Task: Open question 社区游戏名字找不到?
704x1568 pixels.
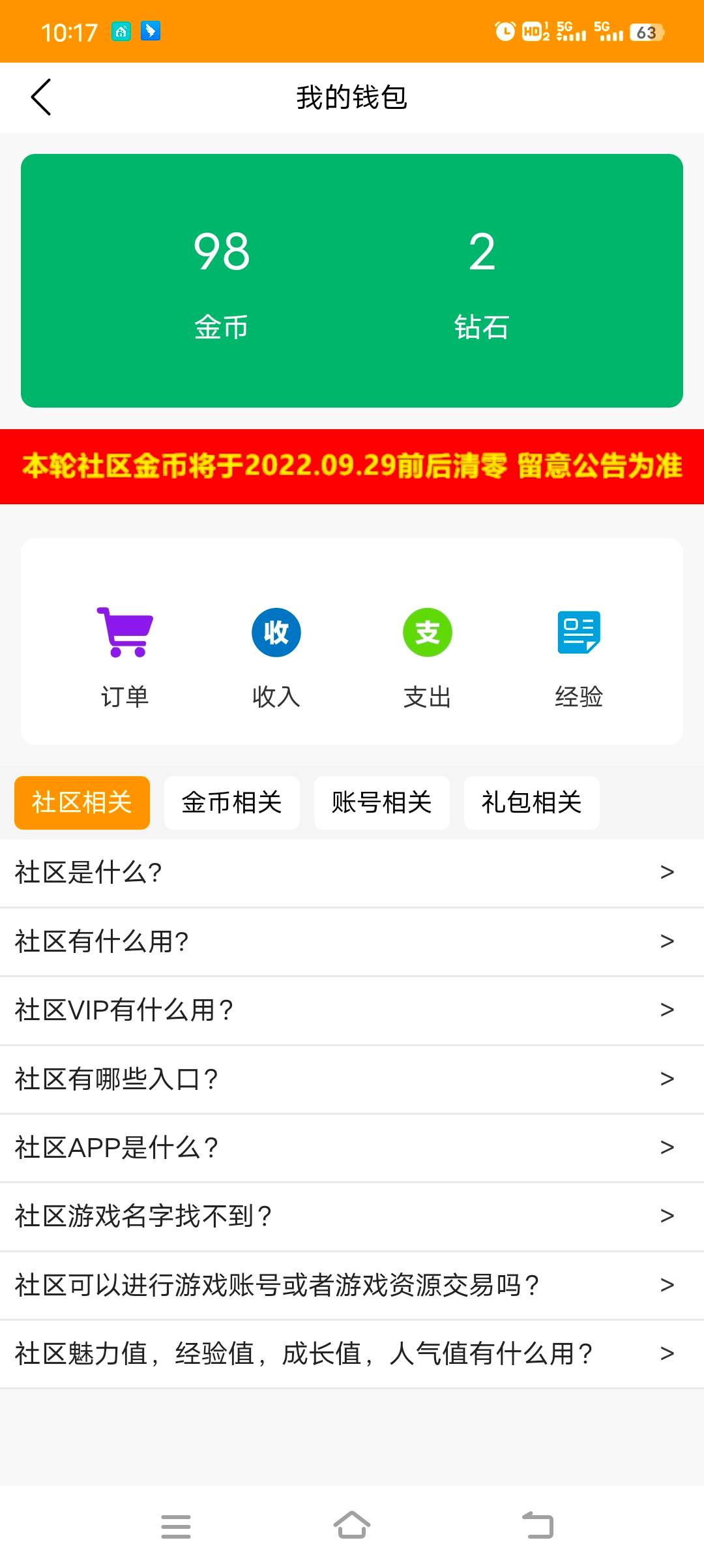Action: 352,1216
